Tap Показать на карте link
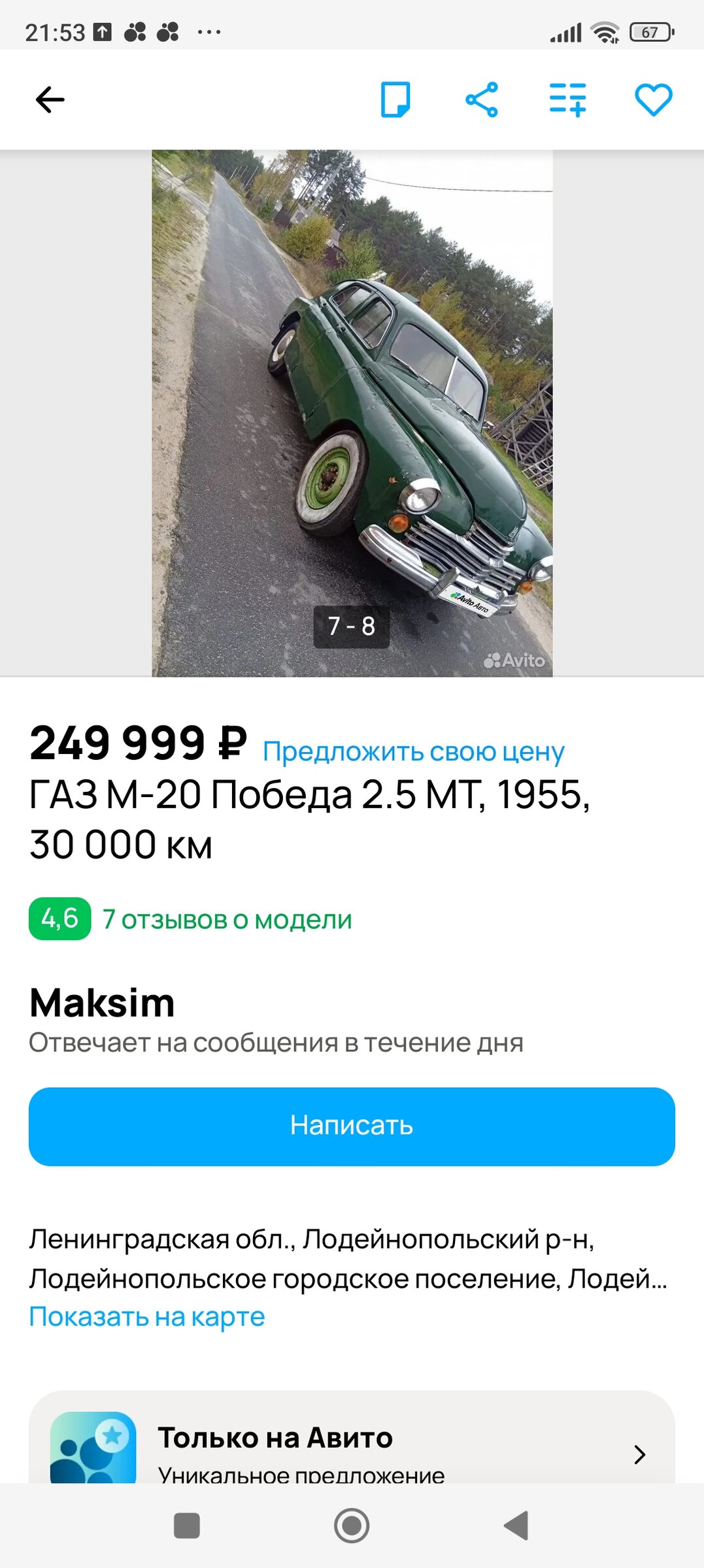704x1568 pixels. (x=147, y=1317)
